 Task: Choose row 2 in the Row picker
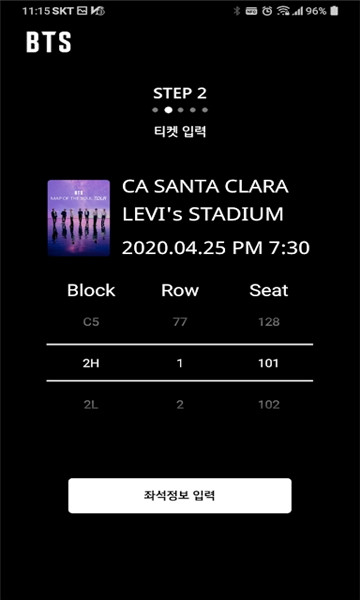180,405
